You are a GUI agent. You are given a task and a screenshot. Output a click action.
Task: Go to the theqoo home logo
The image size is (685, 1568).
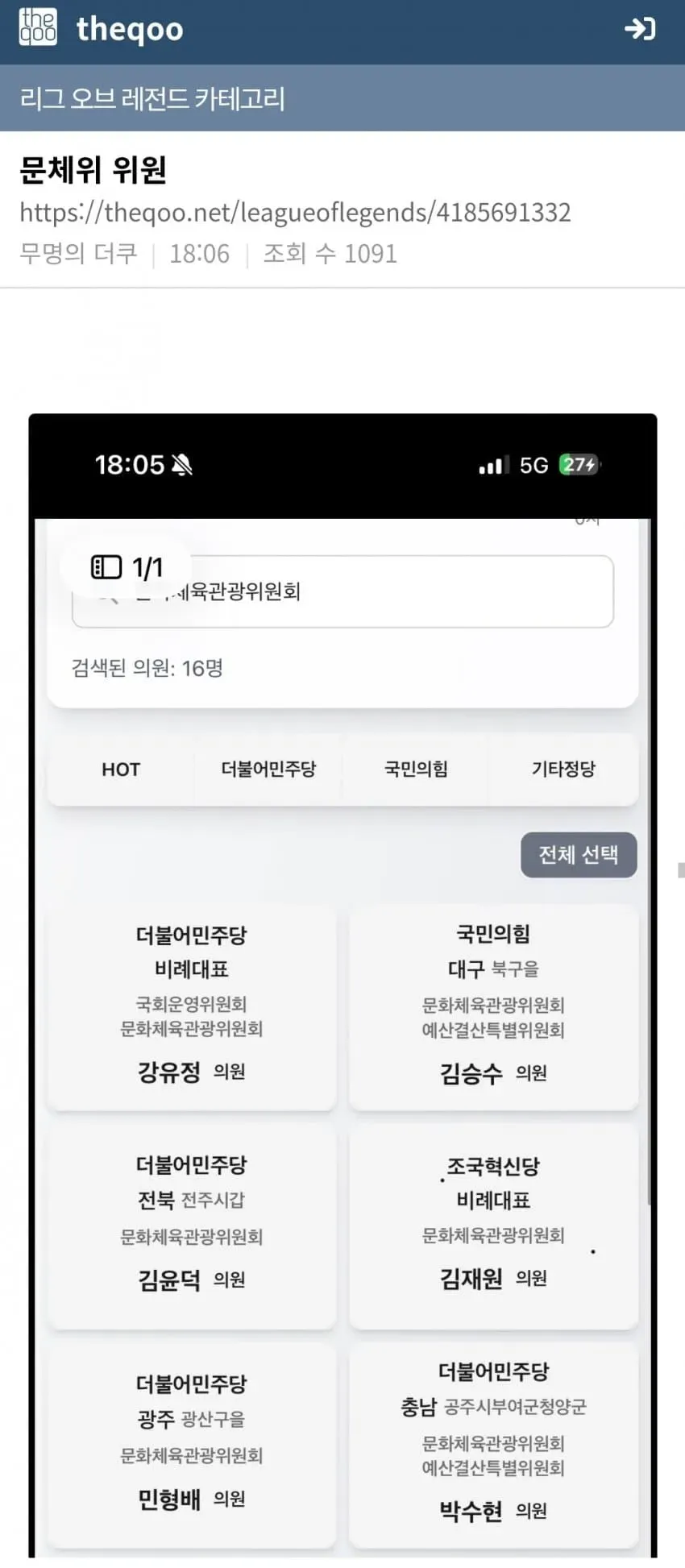click(102, 29)
